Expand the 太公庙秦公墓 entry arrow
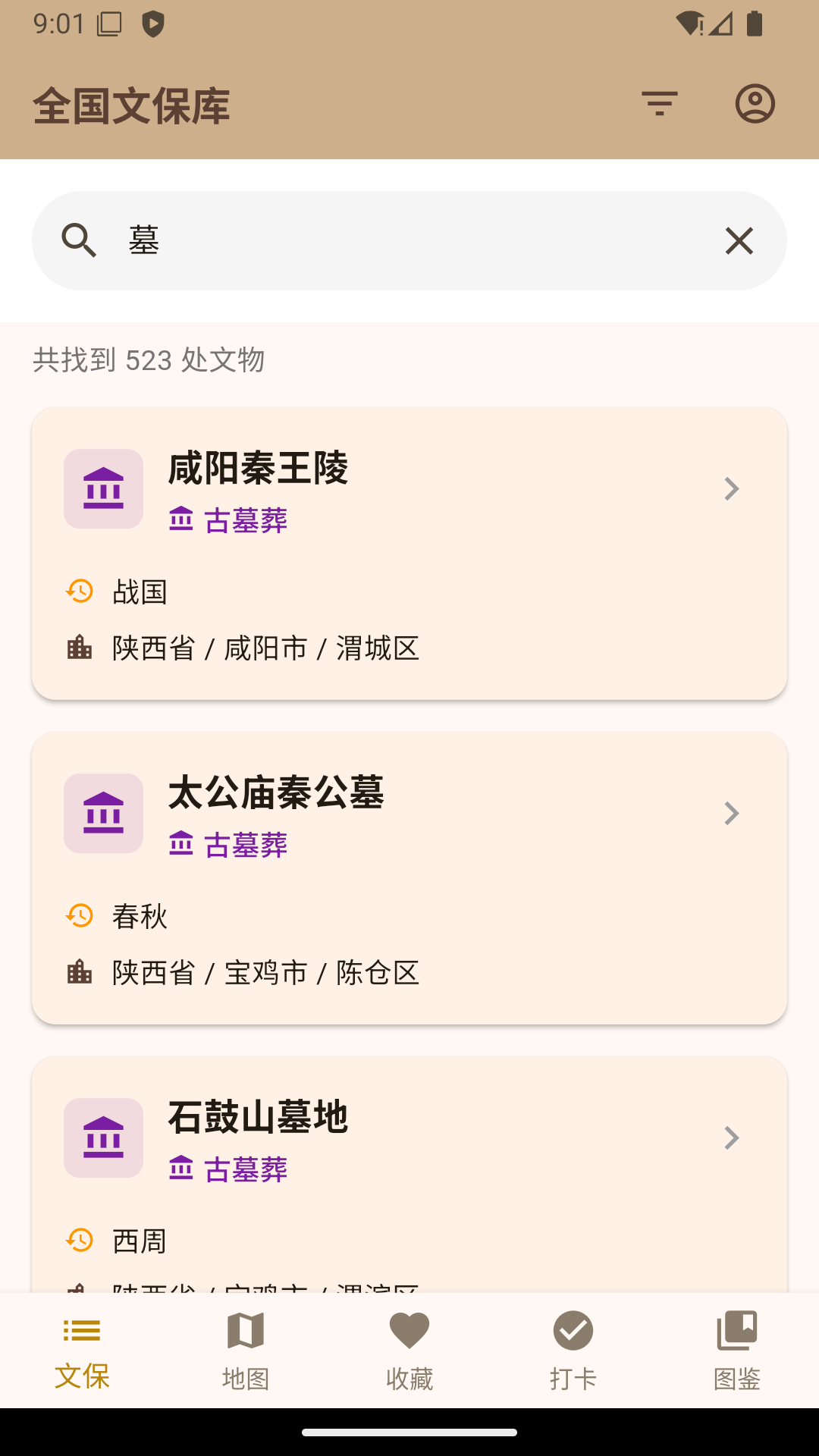Screen dimensions: 819x1456 click(731, 813)
